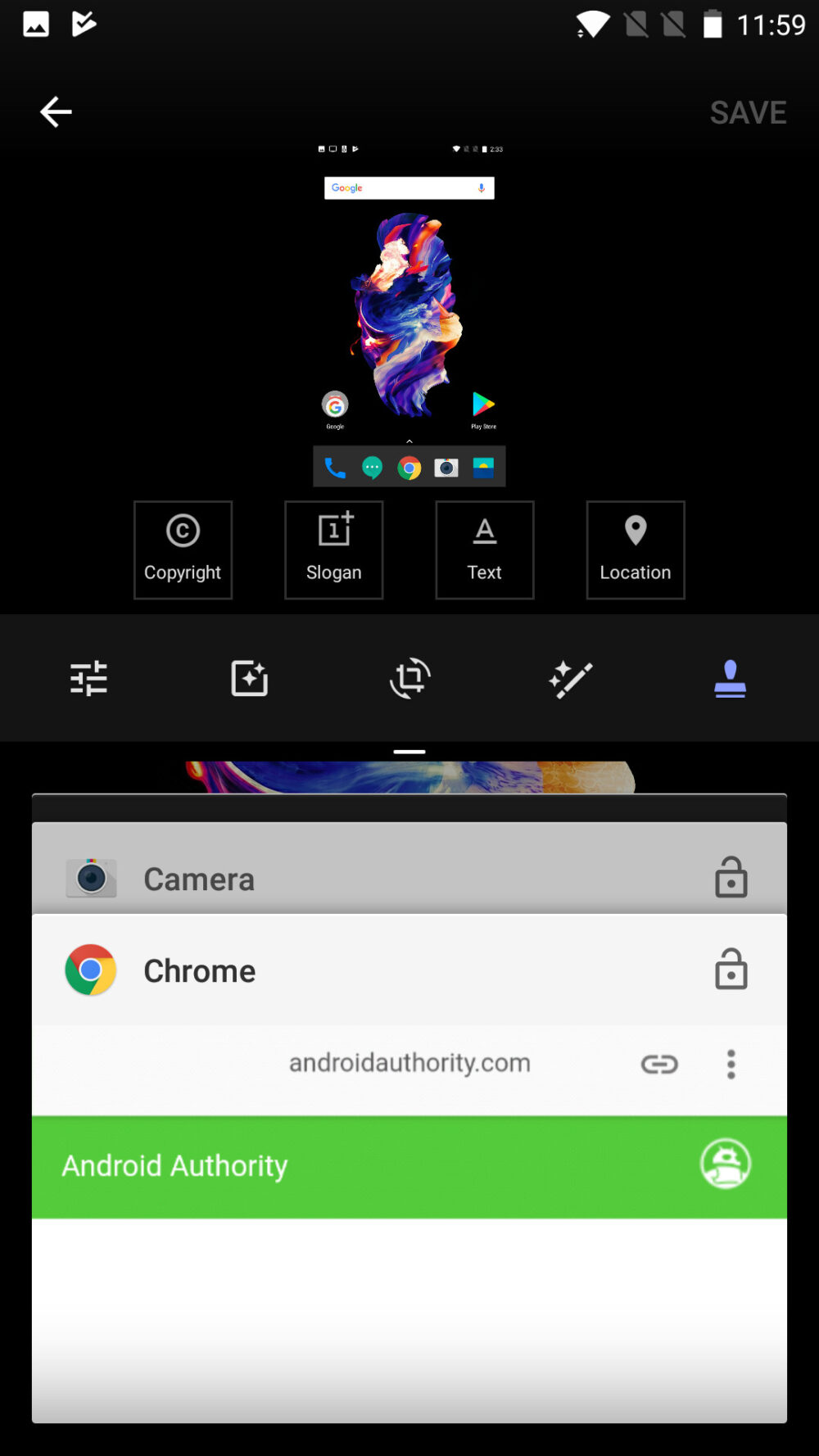Go back using the arrow

point(55,111)
